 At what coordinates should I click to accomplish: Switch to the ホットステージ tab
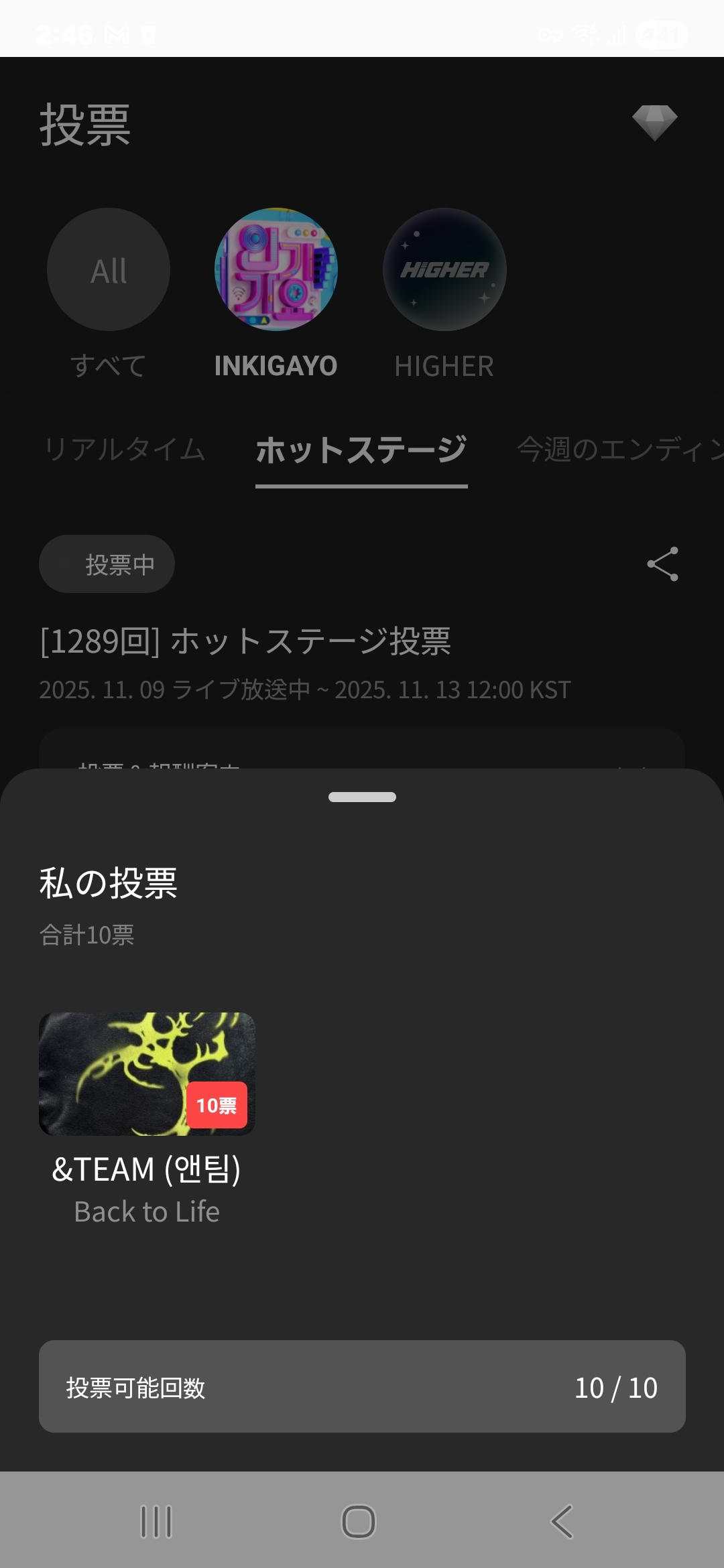(x=361, y=450)
